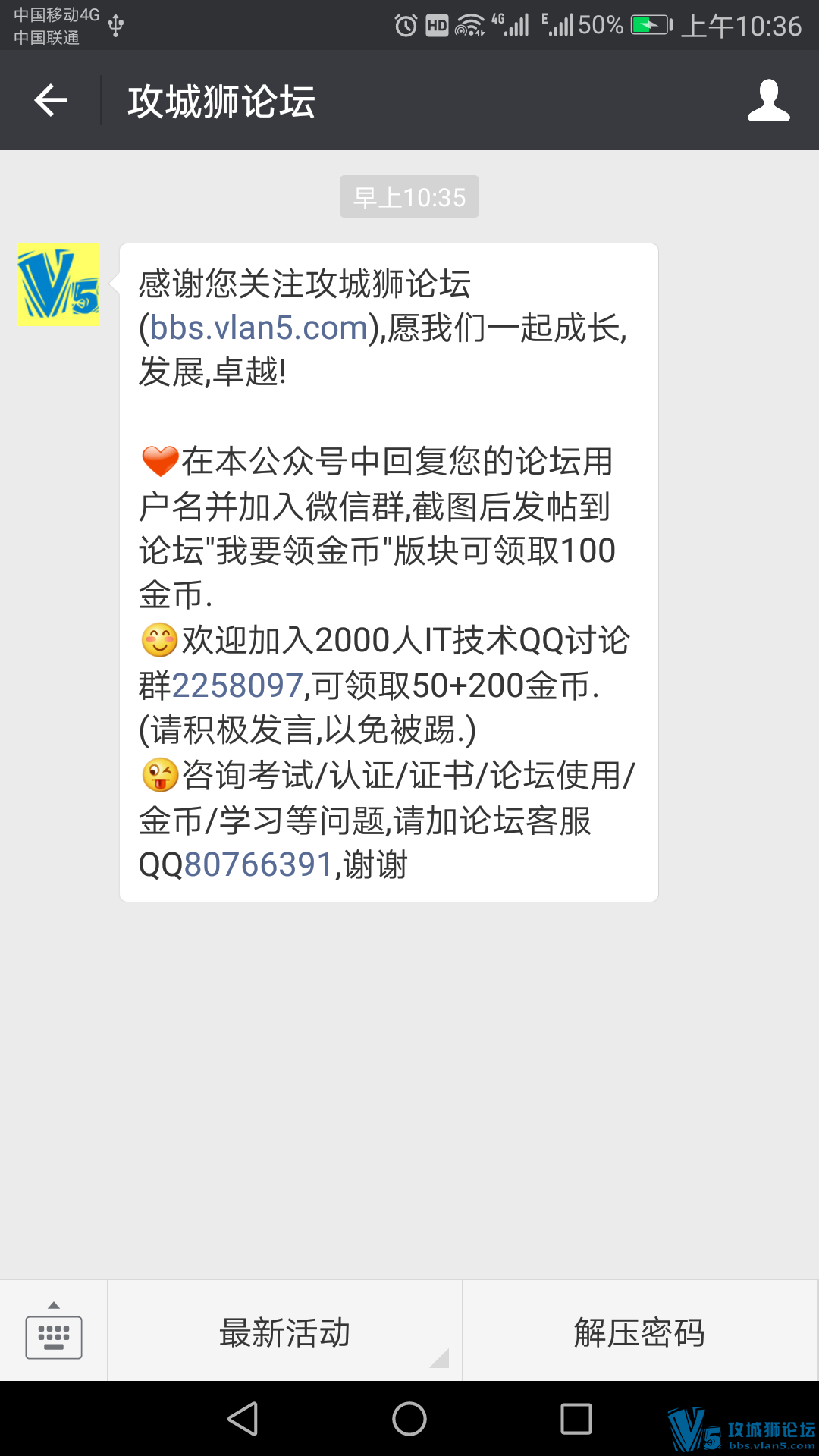
Task: Open the recent apps view
Action: pyautogui.click(x=576, y=1419)
